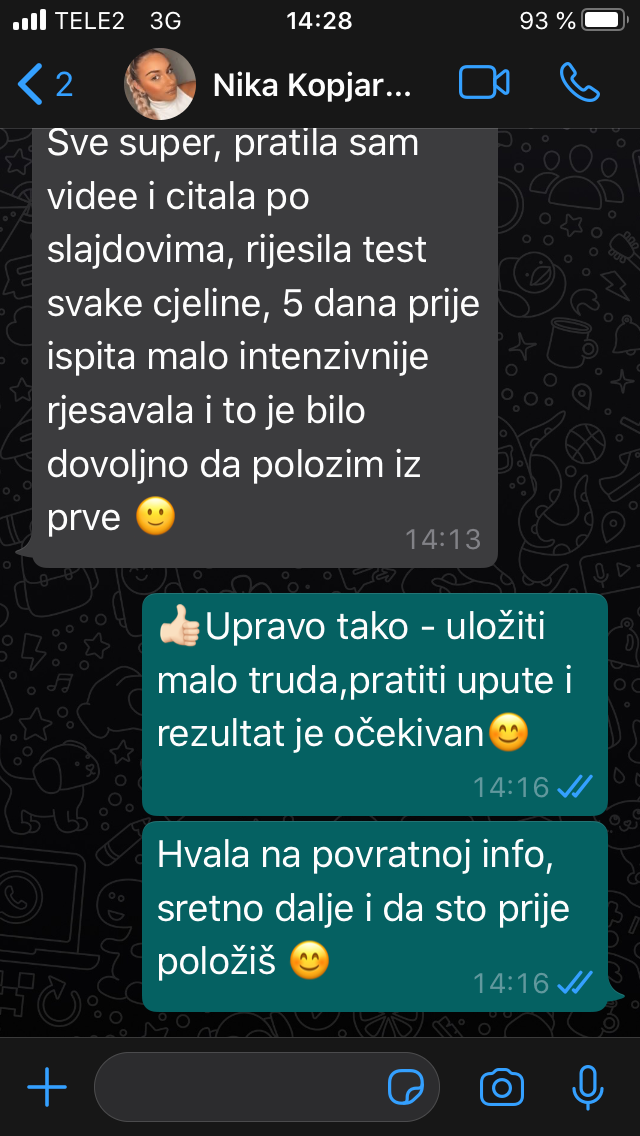The image size is (640, 1136).
Task: Open the plus attachment menu
Action: [46, 1087]
